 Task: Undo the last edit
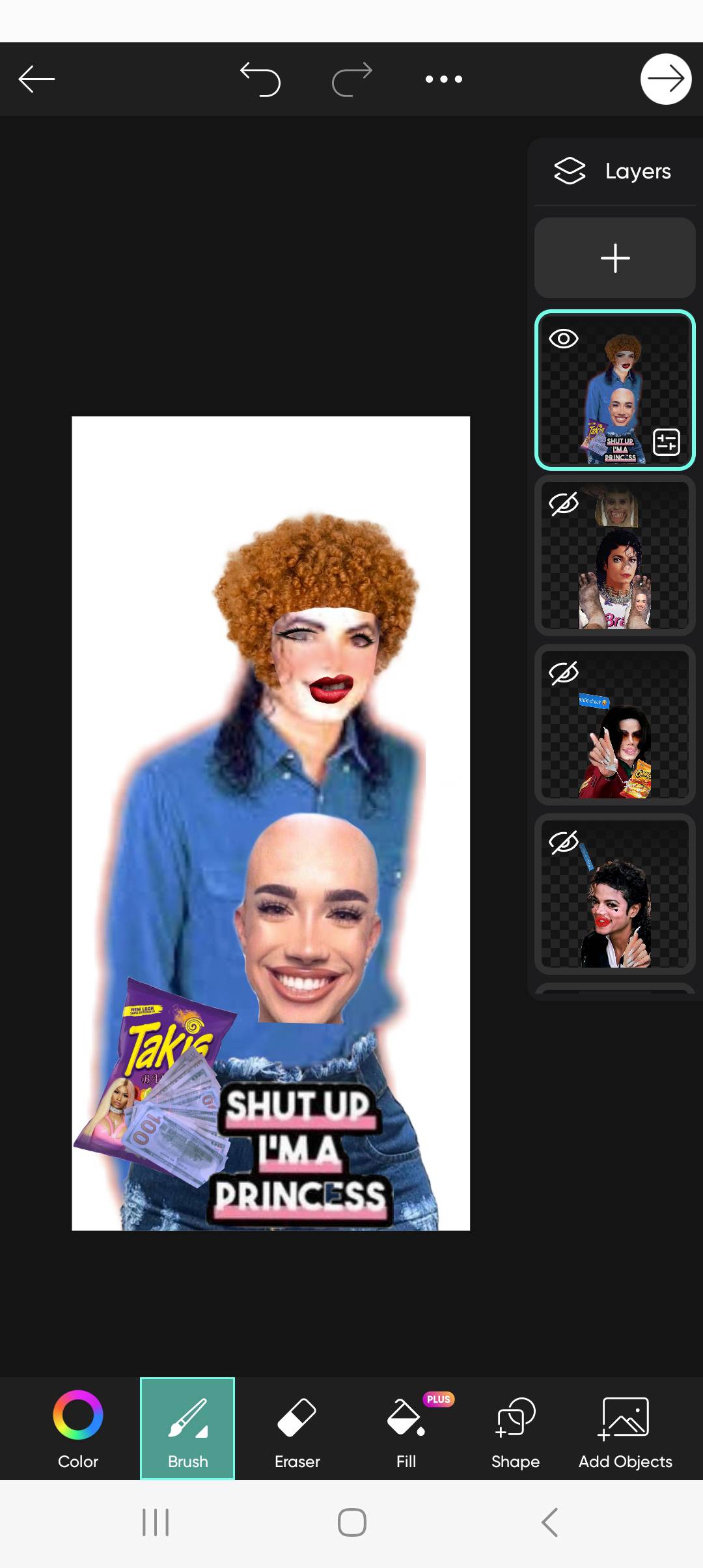pyautogui.click(x=260, y=79)
